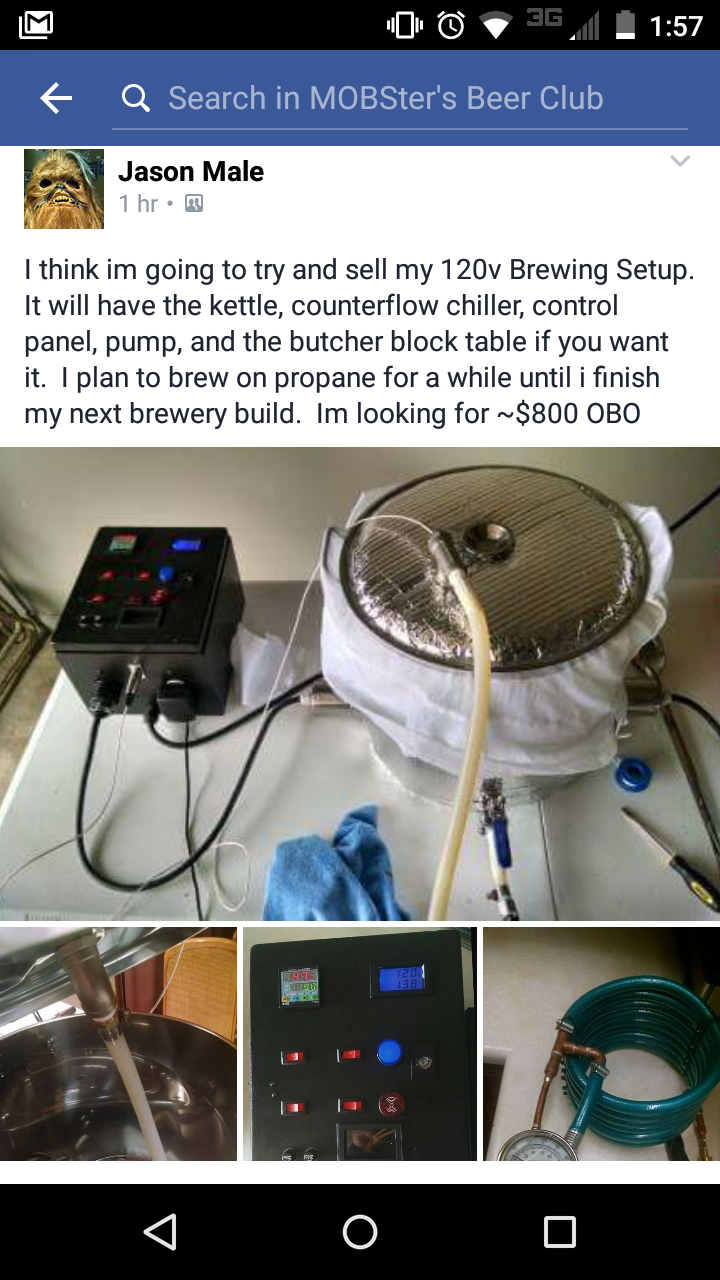Open the recent apps view
Viewport: 720px width, 1280px height.
[x=560, y=1232]
